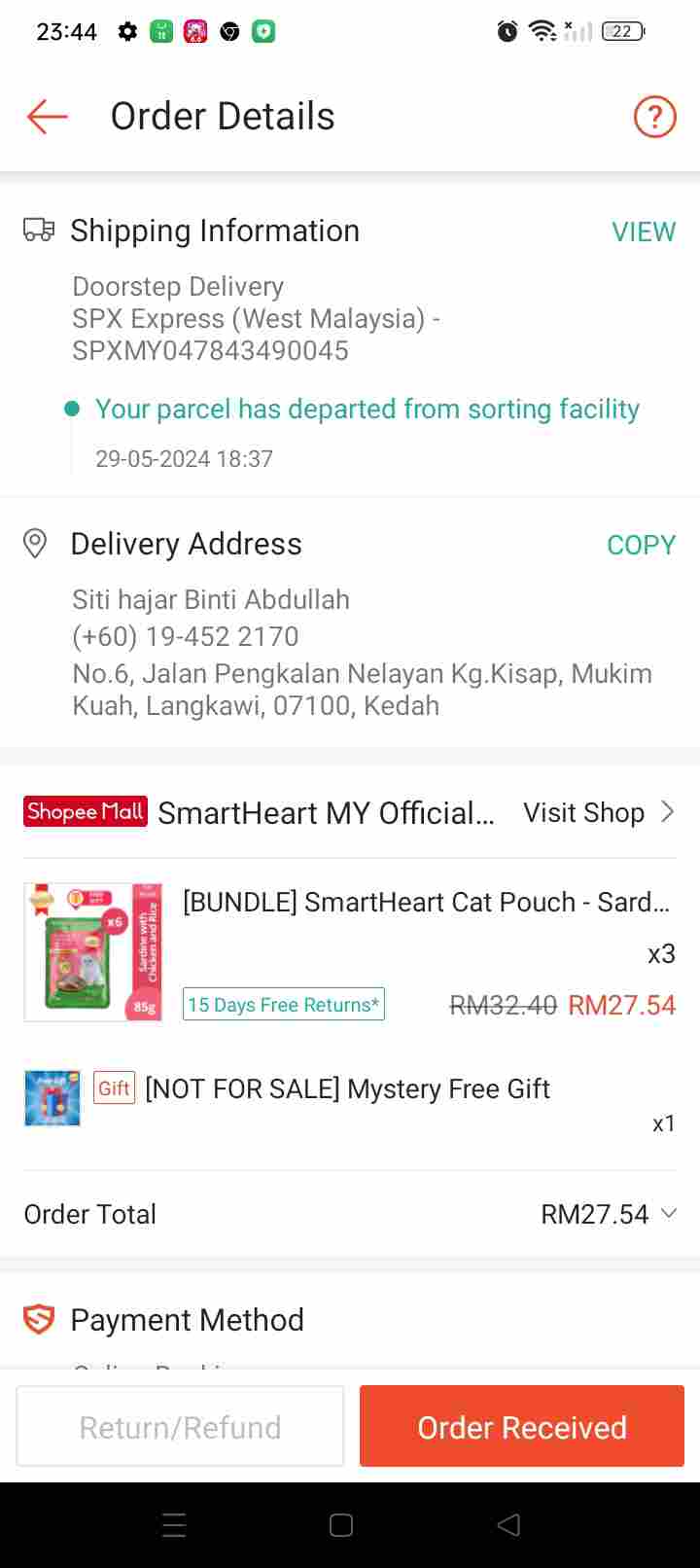Open recent apps from navigation bar

tap(174, 1525)
